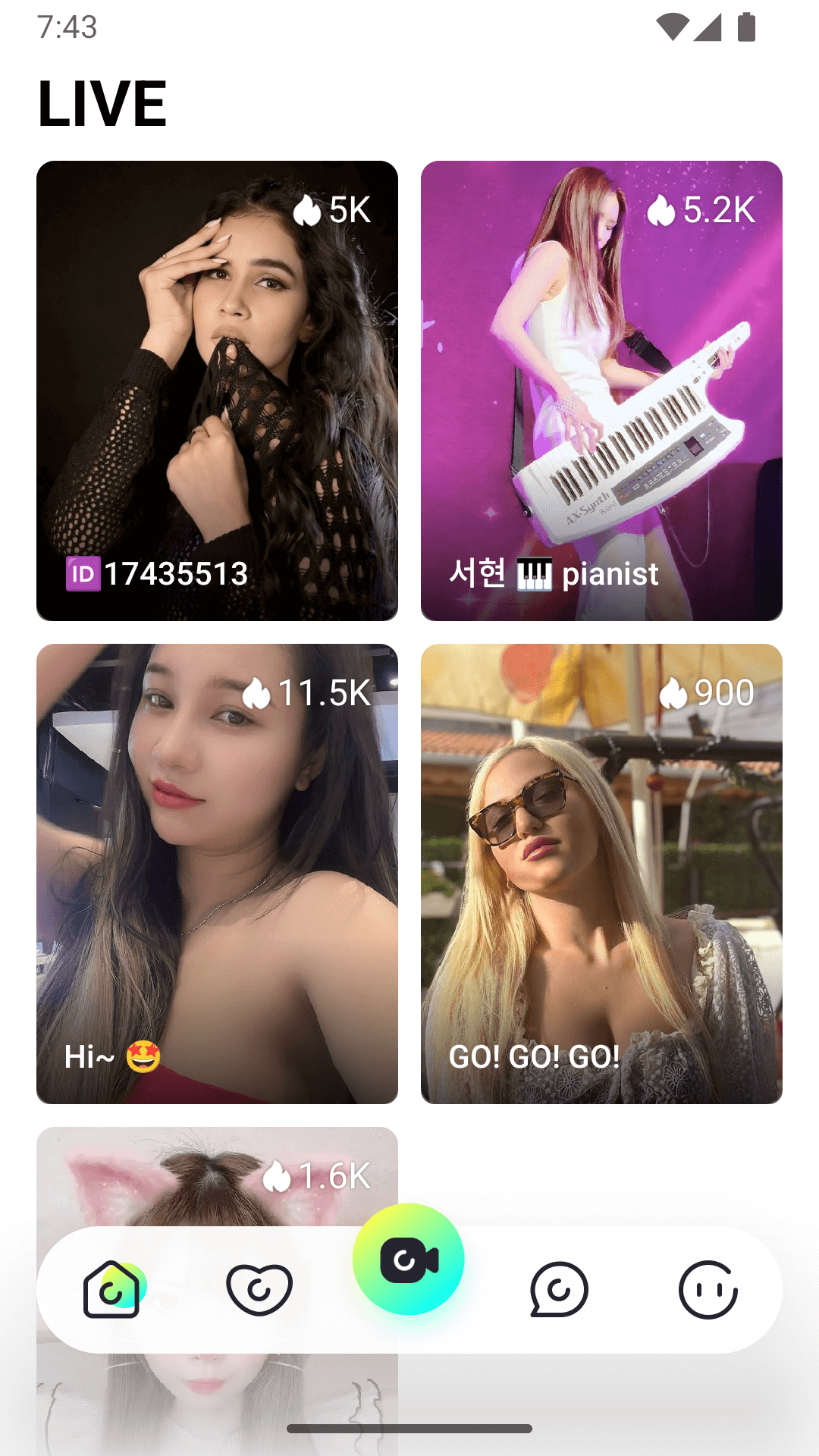Open the live stream captioned Hi~
The height and width of the screenshot is (1456, 819).
(x=217, y=874)
